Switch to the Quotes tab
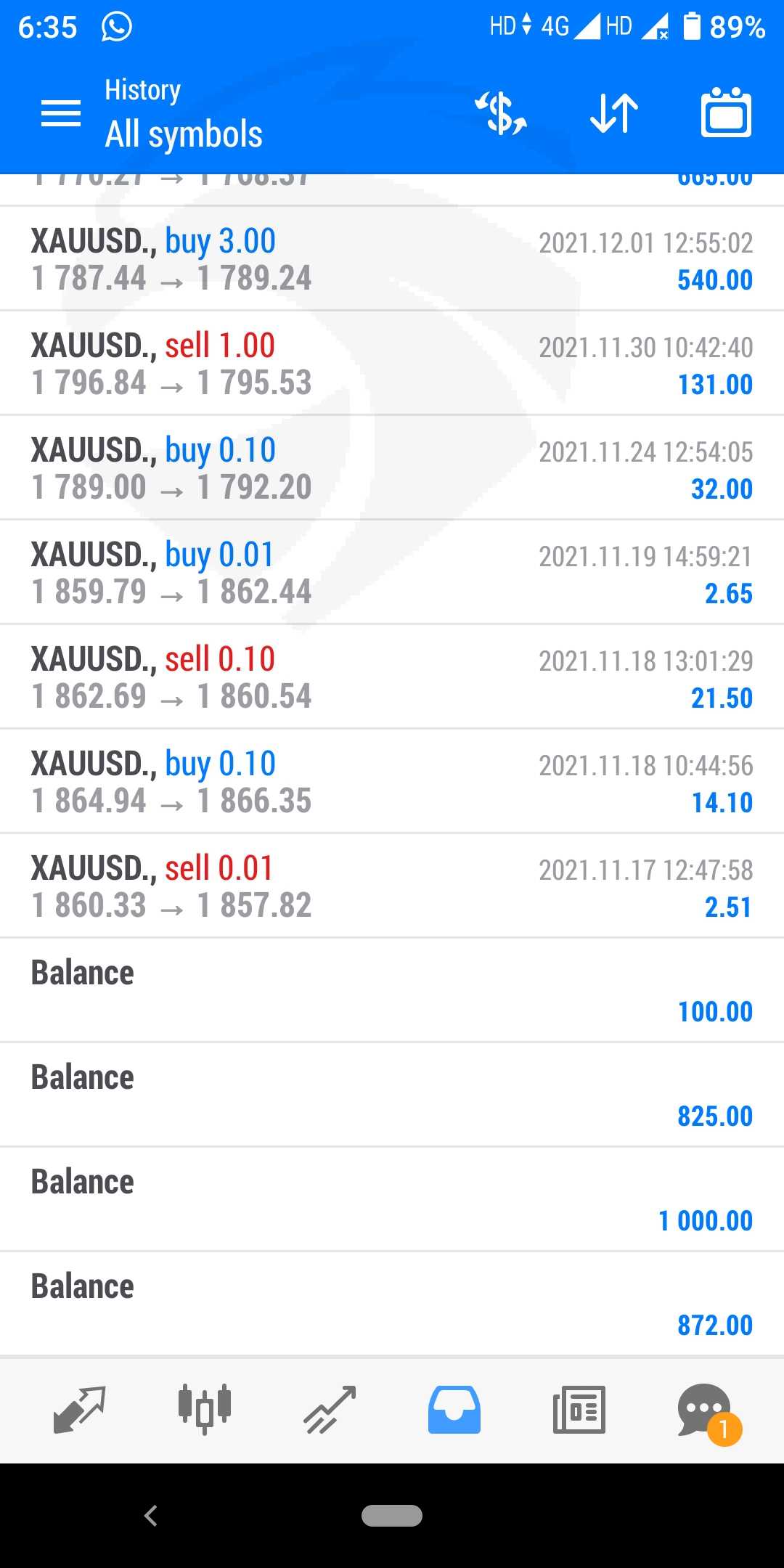This screenshot has width=784, height=1568. coord(80,1410)
